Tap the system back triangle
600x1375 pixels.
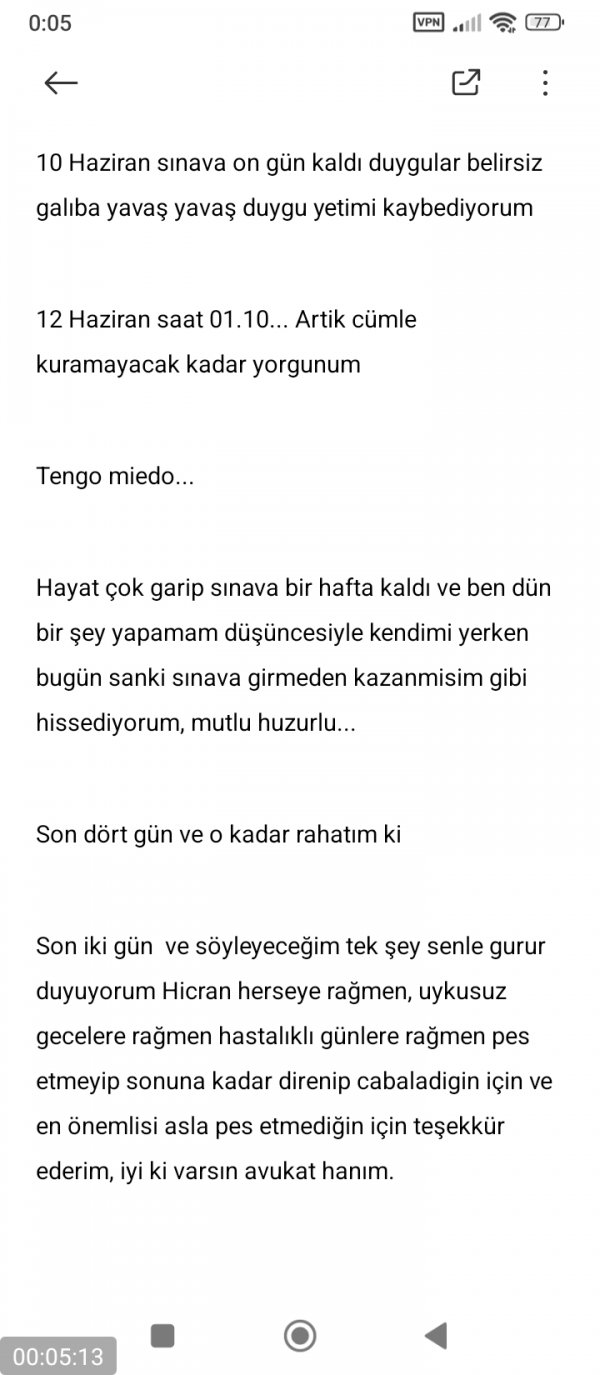pyautogui.click(x=435, y=1335)
